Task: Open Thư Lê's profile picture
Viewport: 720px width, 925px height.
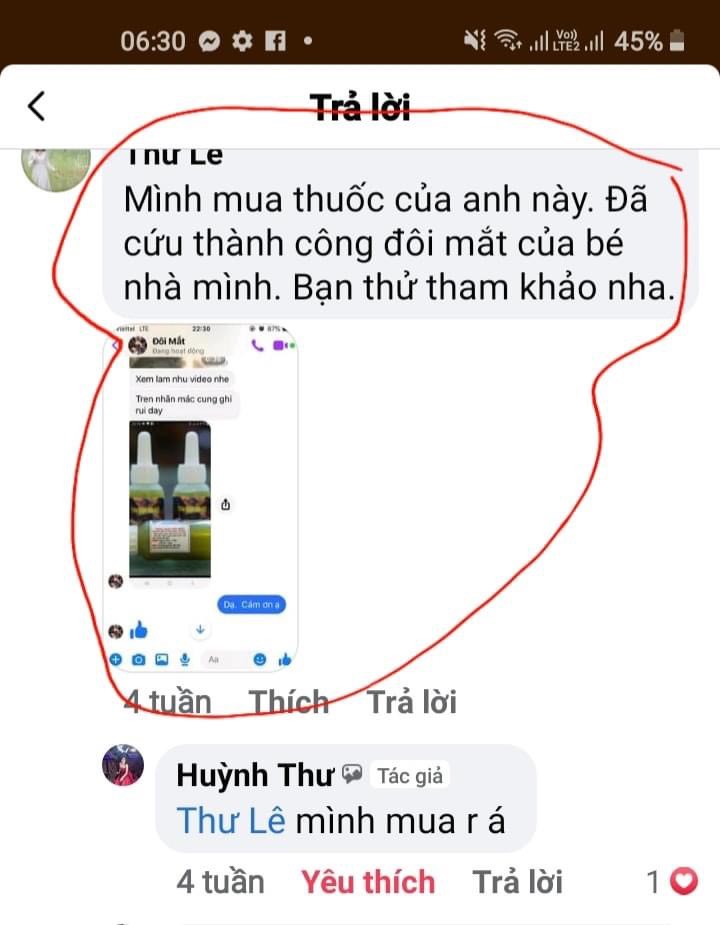Action: point(56,166)
